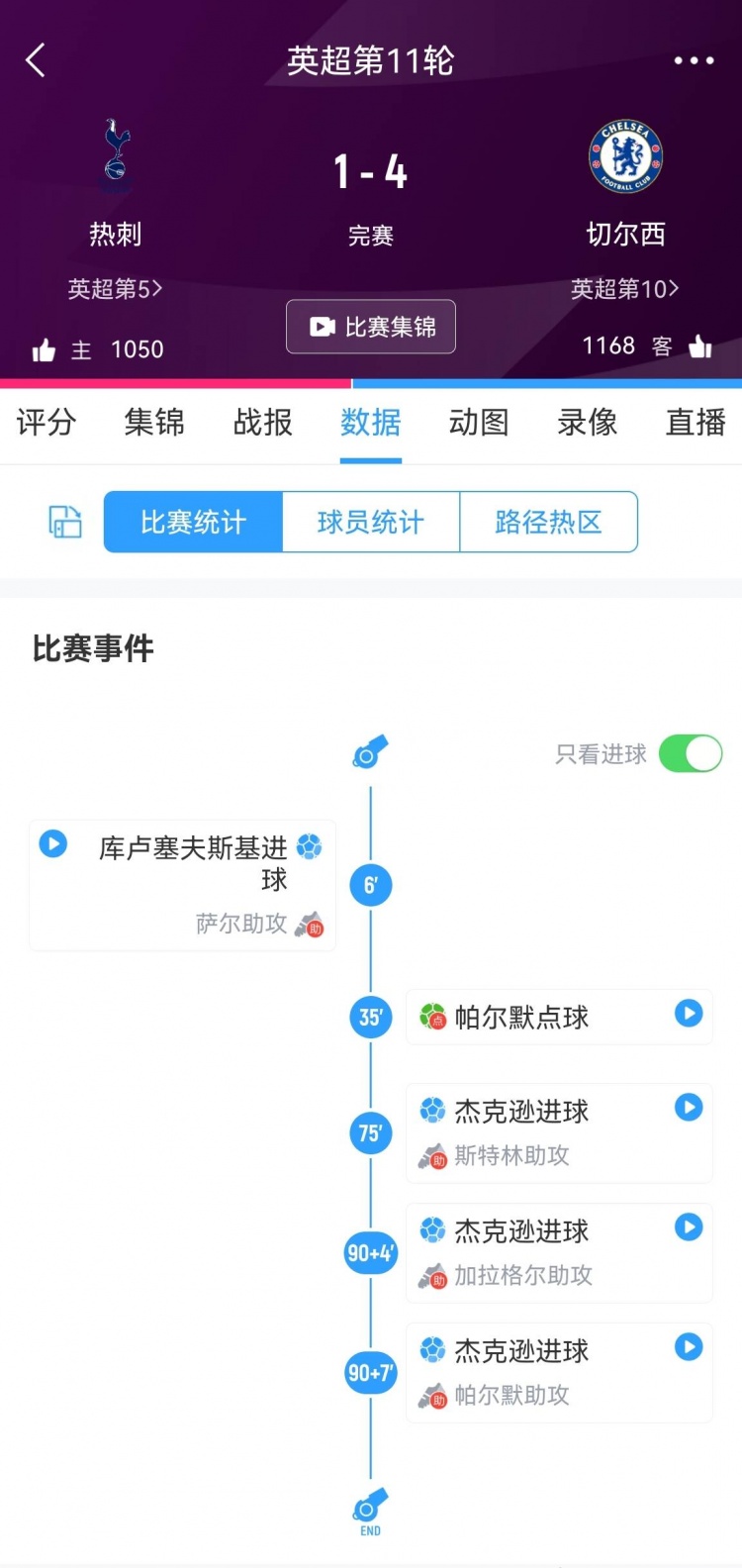Tap the compare/stats panel icon beside 比赛统计
742x1568 pixels.
click(x=63, y=522)
